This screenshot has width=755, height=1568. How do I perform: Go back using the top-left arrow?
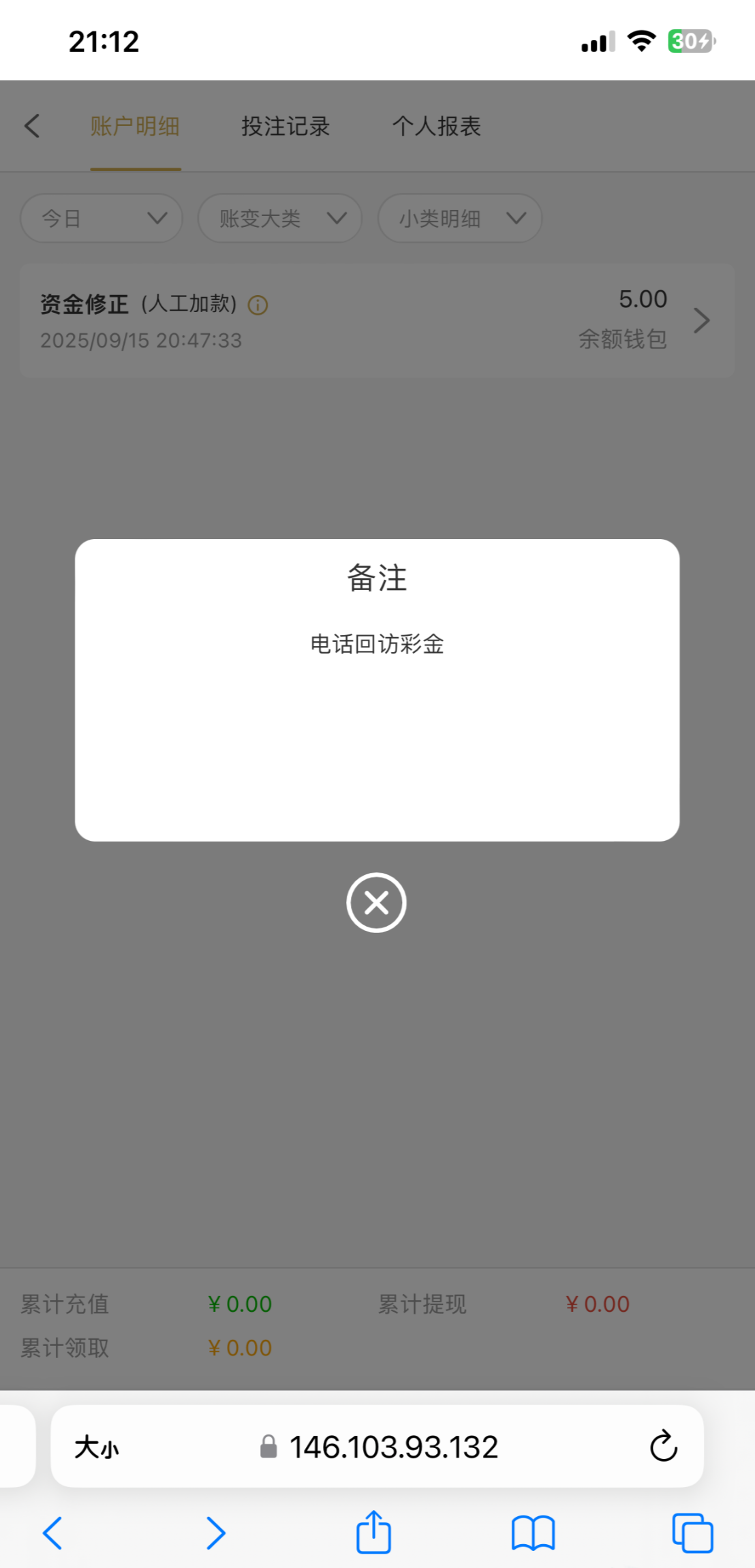tap(32, 126)
